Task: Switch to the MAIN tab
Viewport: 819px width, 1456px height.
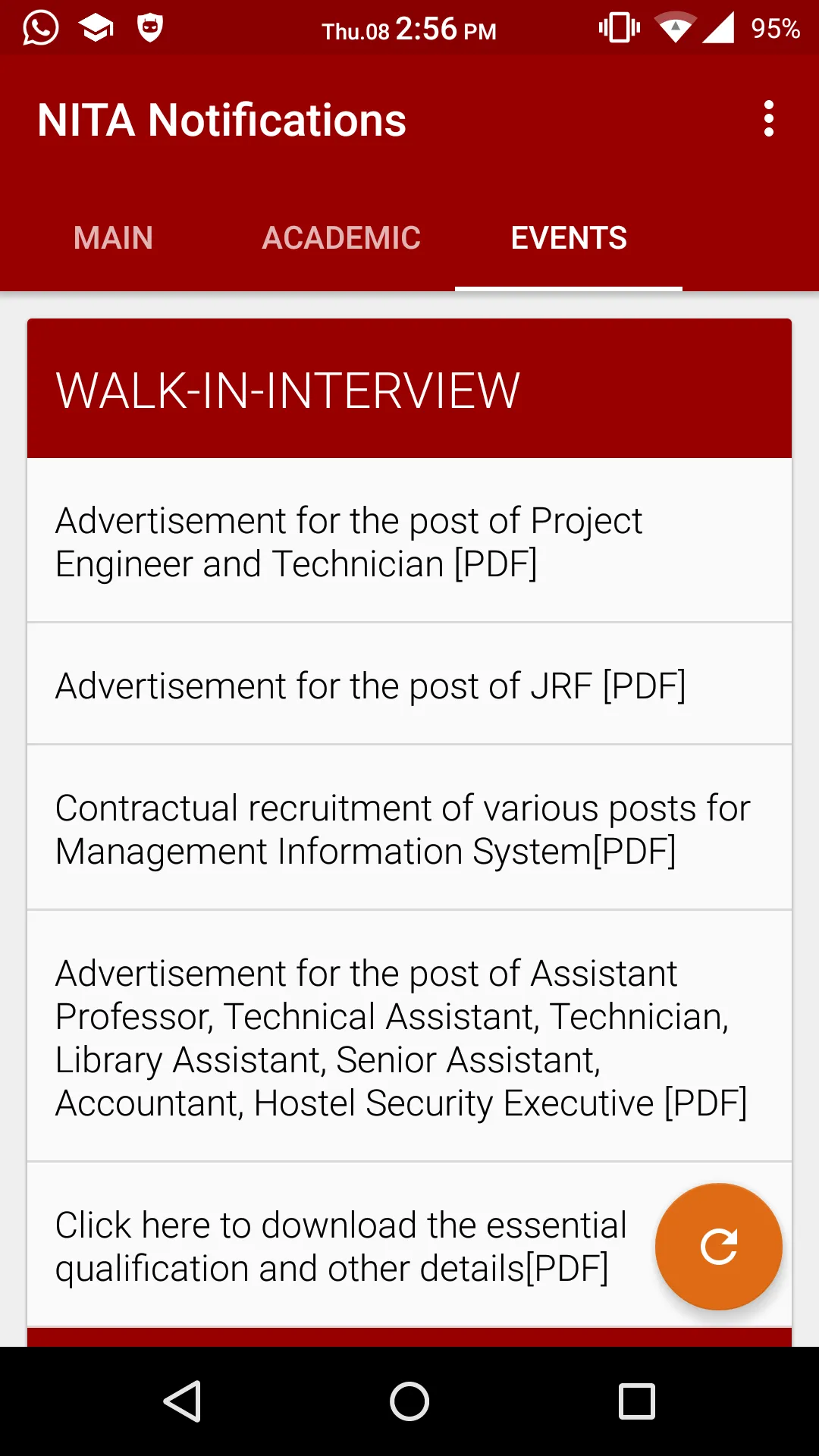Action: tap(114, 238)
